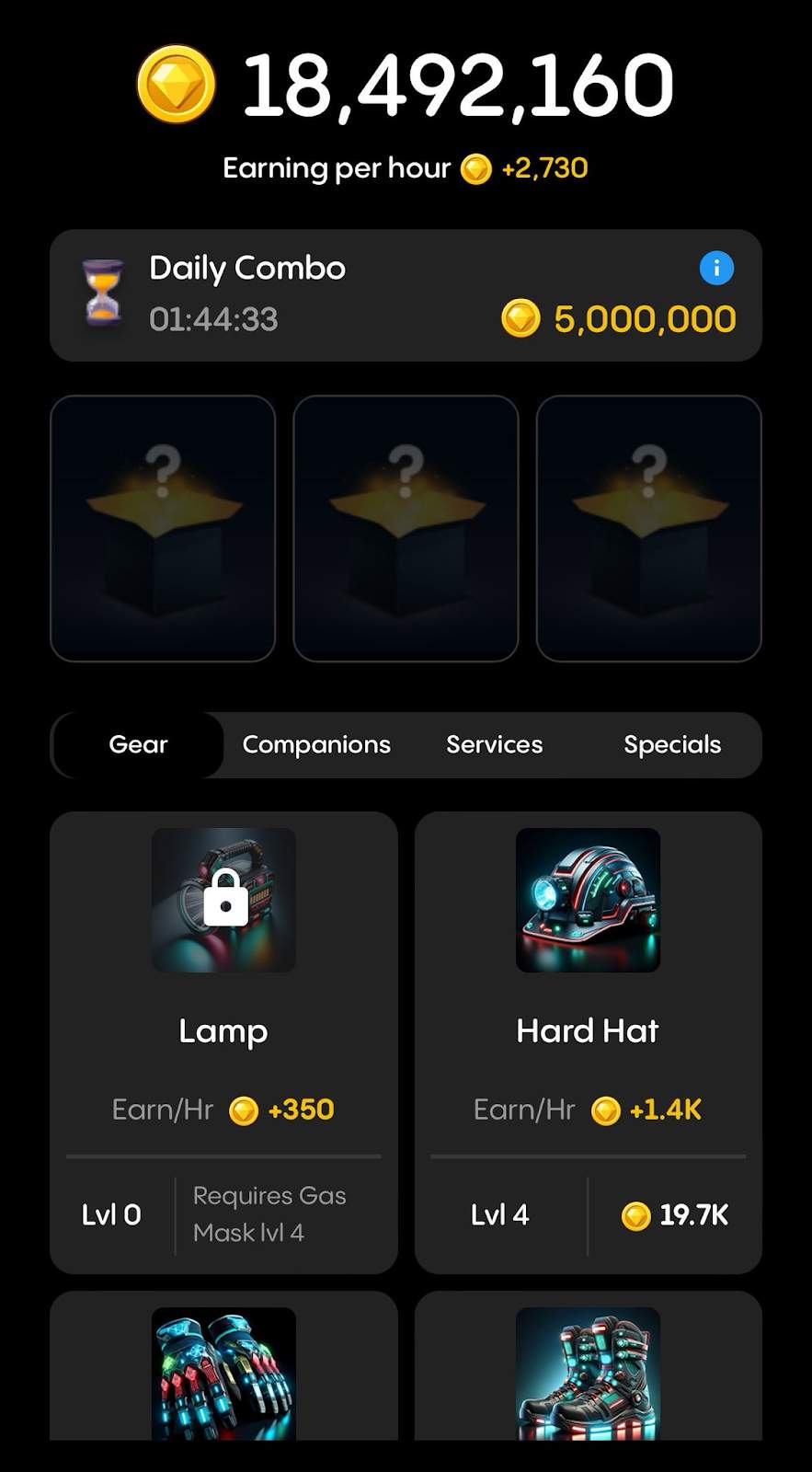Tap the coin icon beside 5,000,000 reward
Image resolution: width=812 pixels, height=1472 pixels.
[521, 318]
